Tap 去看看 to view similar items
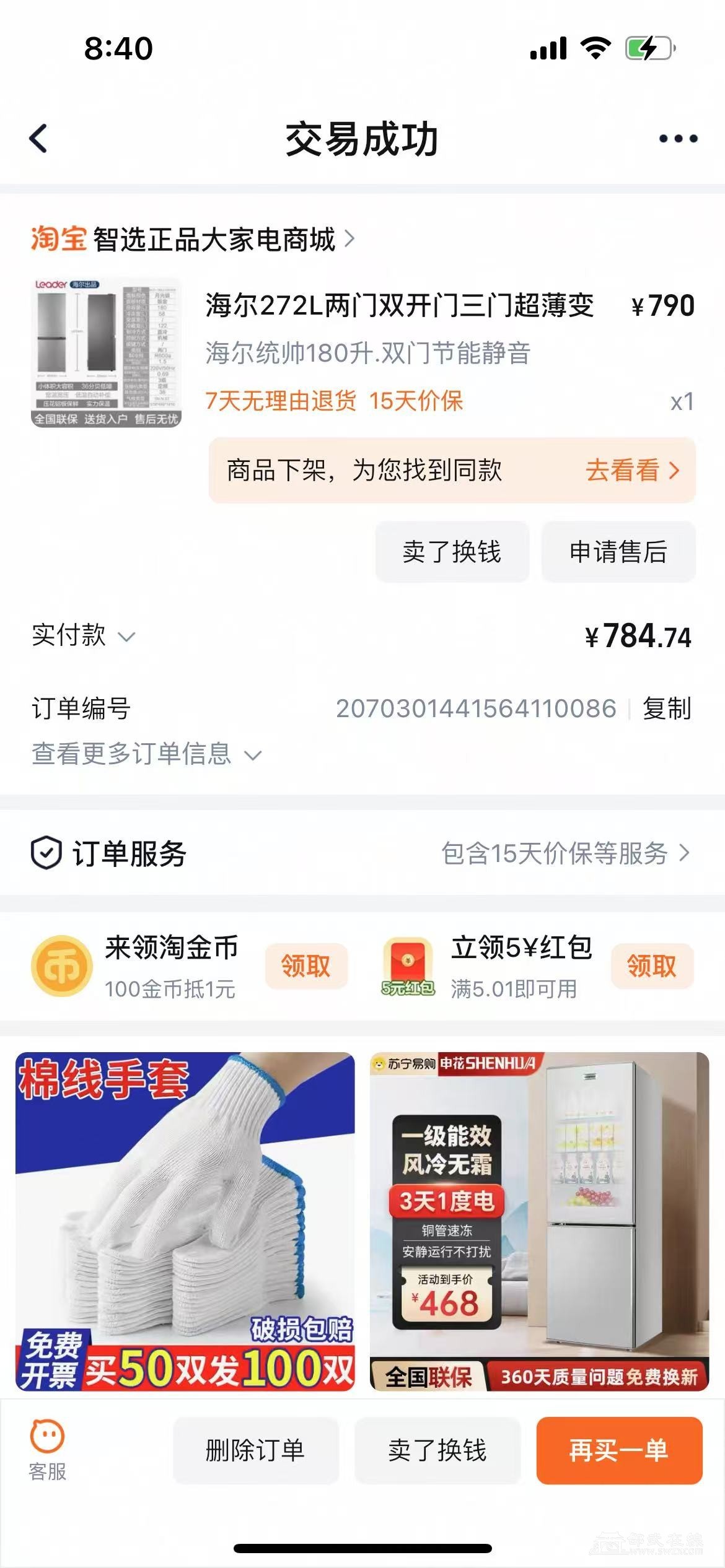The height and width of the screenshot is (1568, 725). pos(632,471)
